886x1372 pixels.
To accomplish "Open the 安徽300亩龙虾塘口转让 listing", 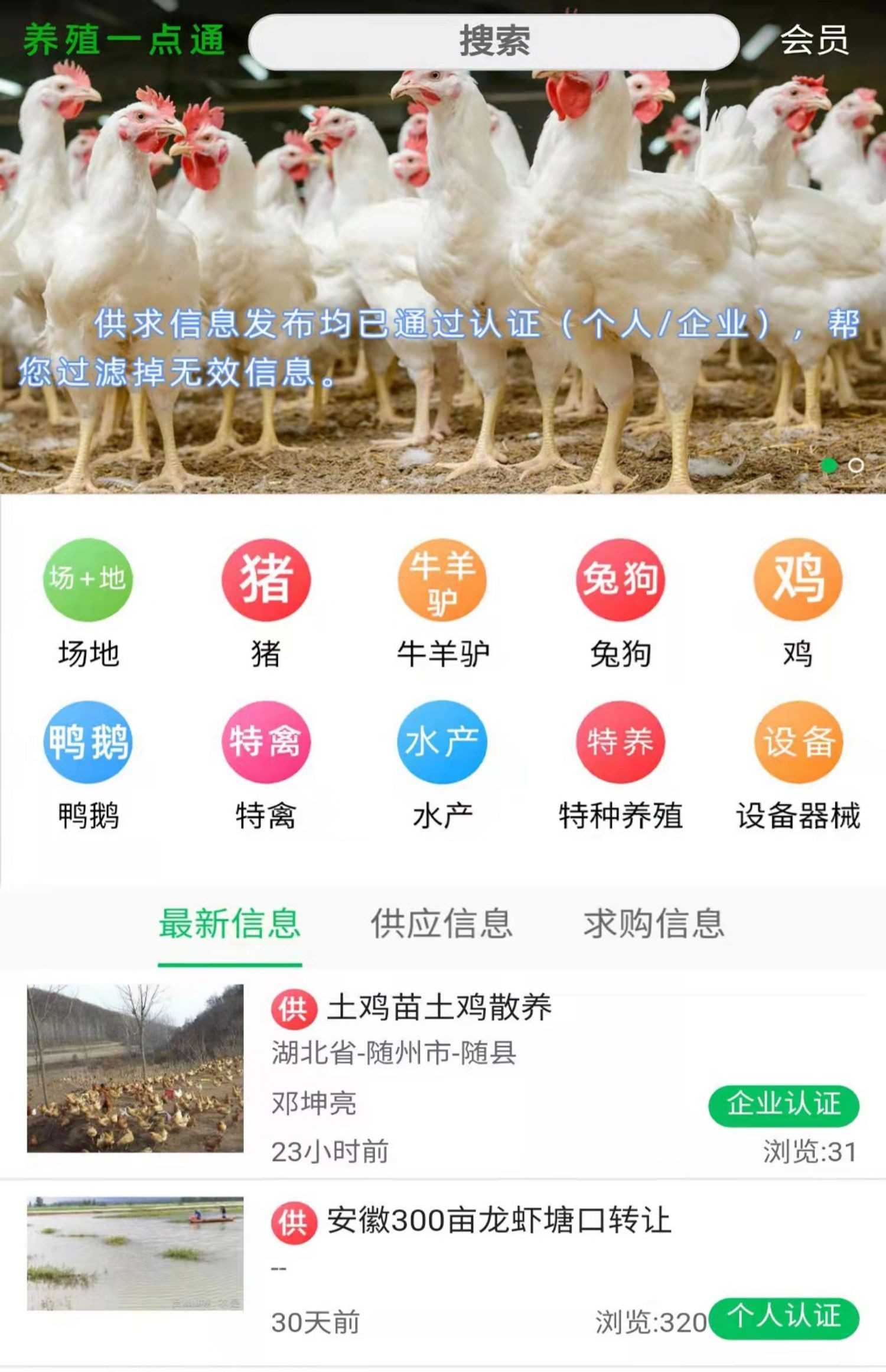I will (499, 1220).
